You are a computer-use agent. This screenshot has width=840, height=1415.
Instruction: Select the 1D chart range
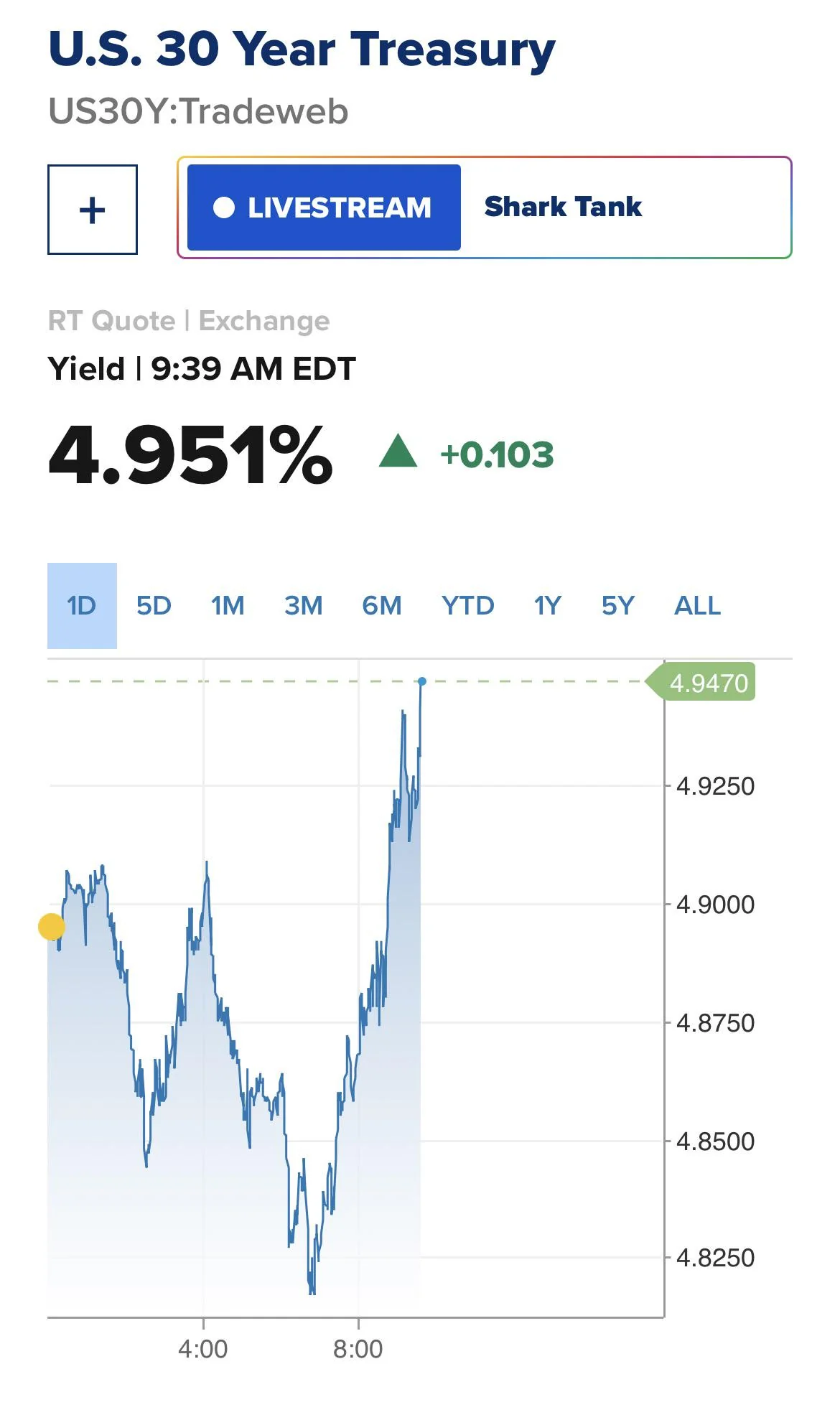(x=82, y=606)
